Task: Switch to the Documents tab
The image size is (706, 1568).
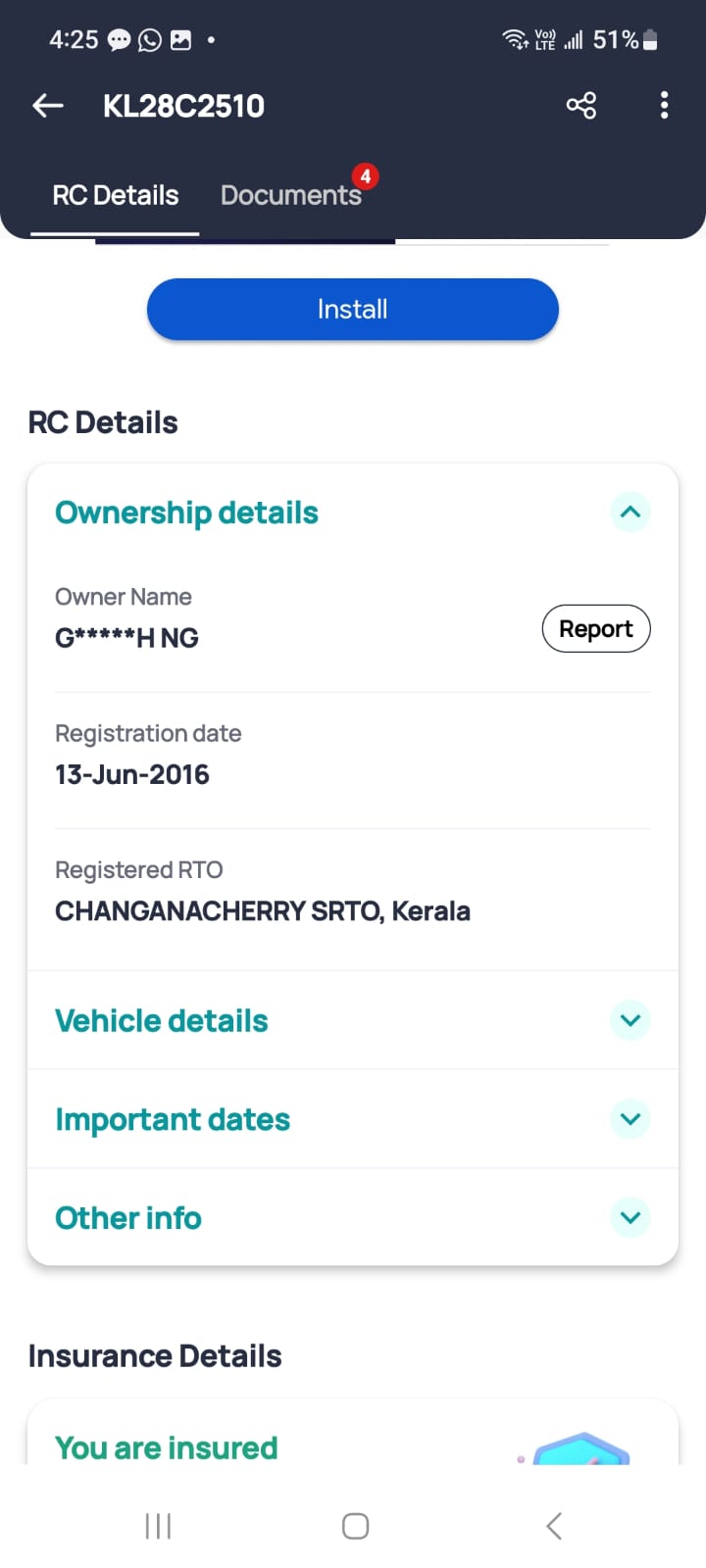Action: coord(291,195)
